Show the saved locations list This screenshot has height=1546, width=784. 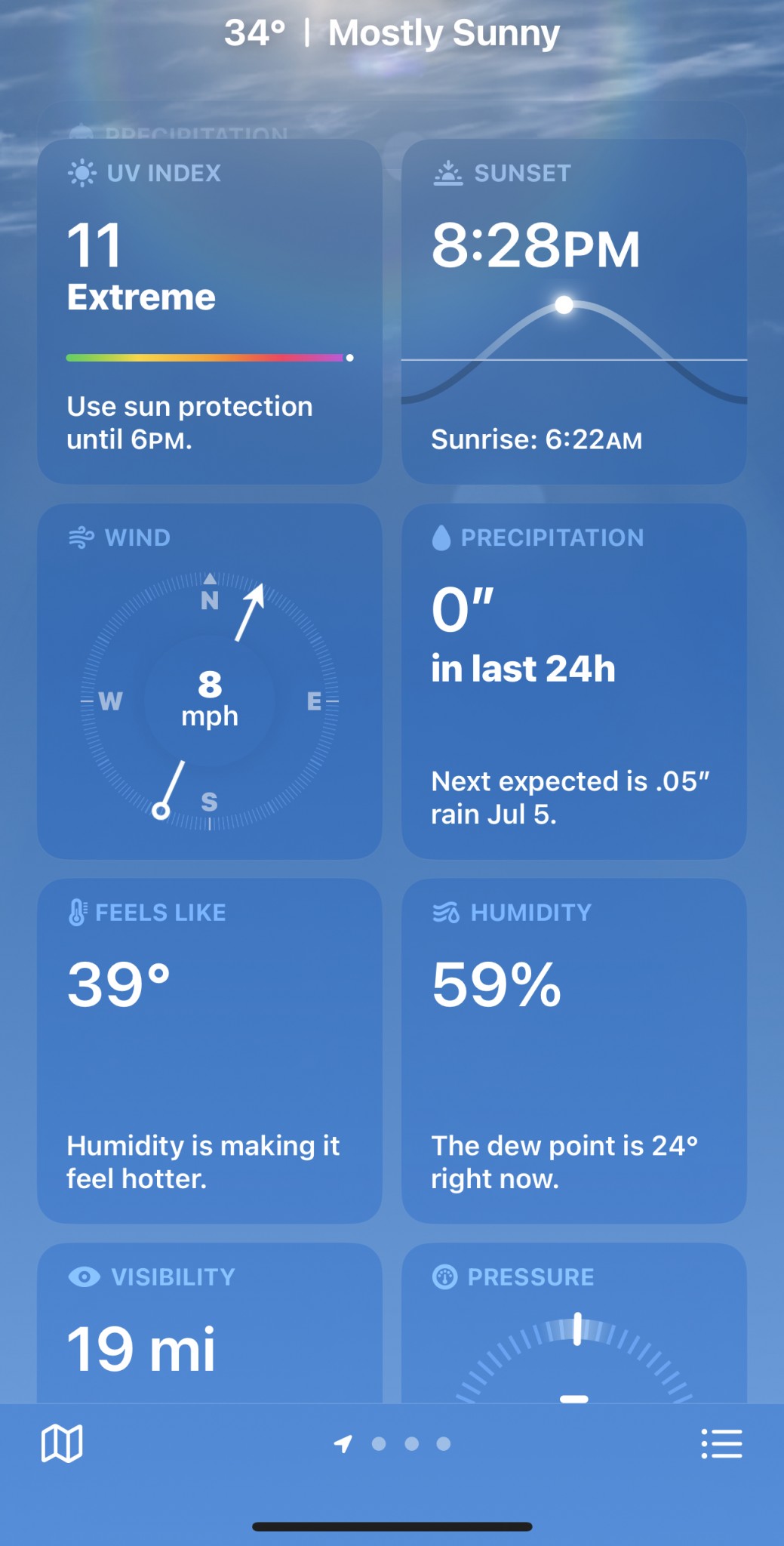pyautogui.click(x=721, y=1443)
